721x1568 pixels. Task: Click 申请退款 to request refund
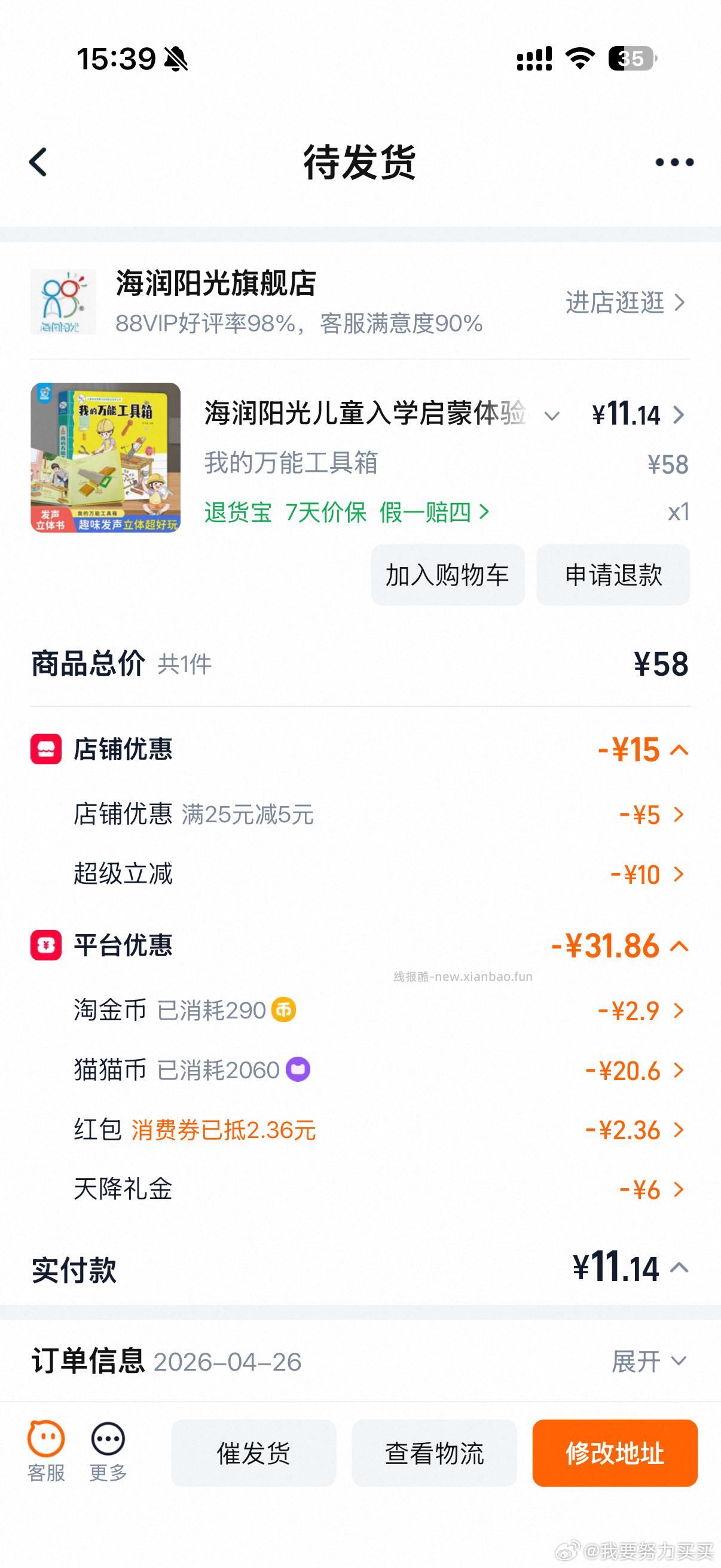tap(613, 575)
